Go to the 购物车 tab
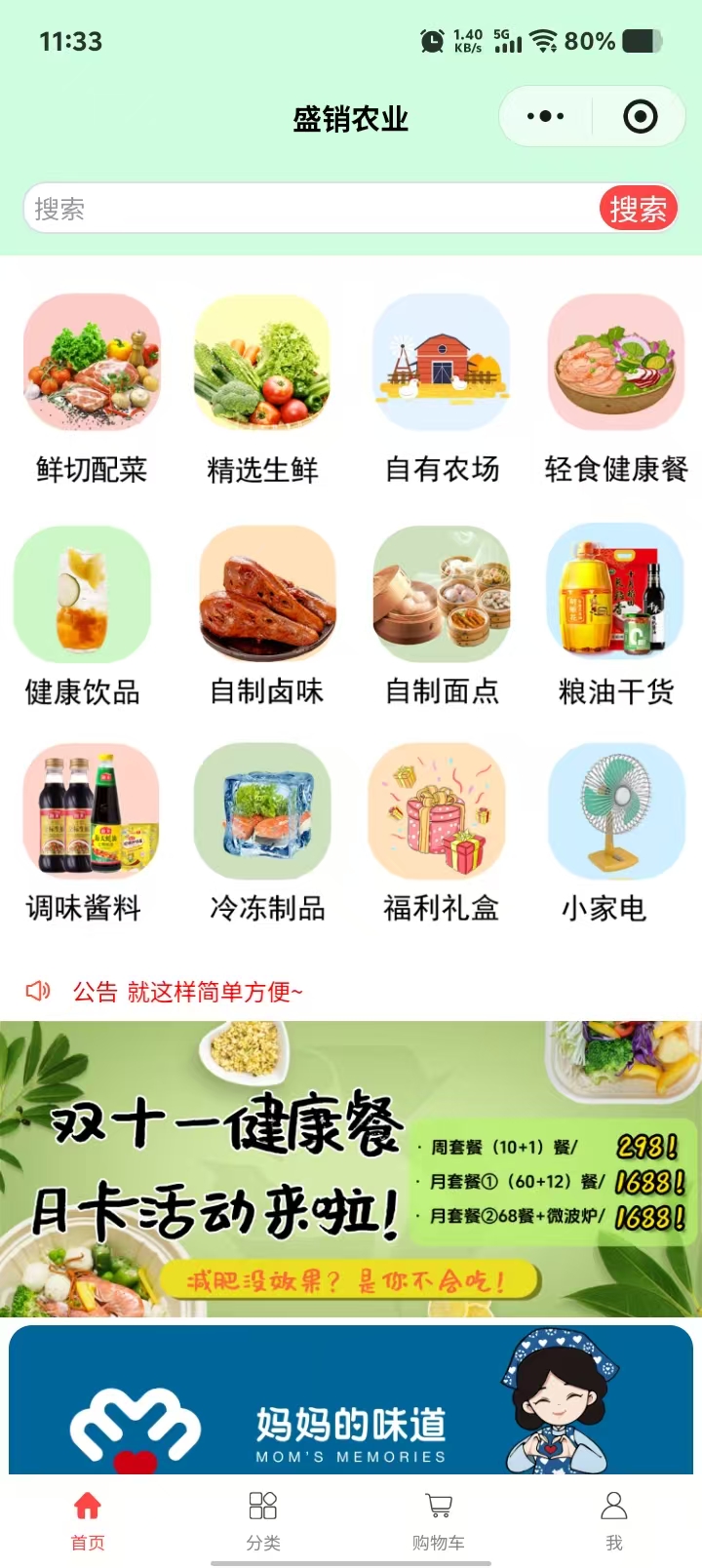Viewport: 702px width, 1568px height. point(439,1519)
